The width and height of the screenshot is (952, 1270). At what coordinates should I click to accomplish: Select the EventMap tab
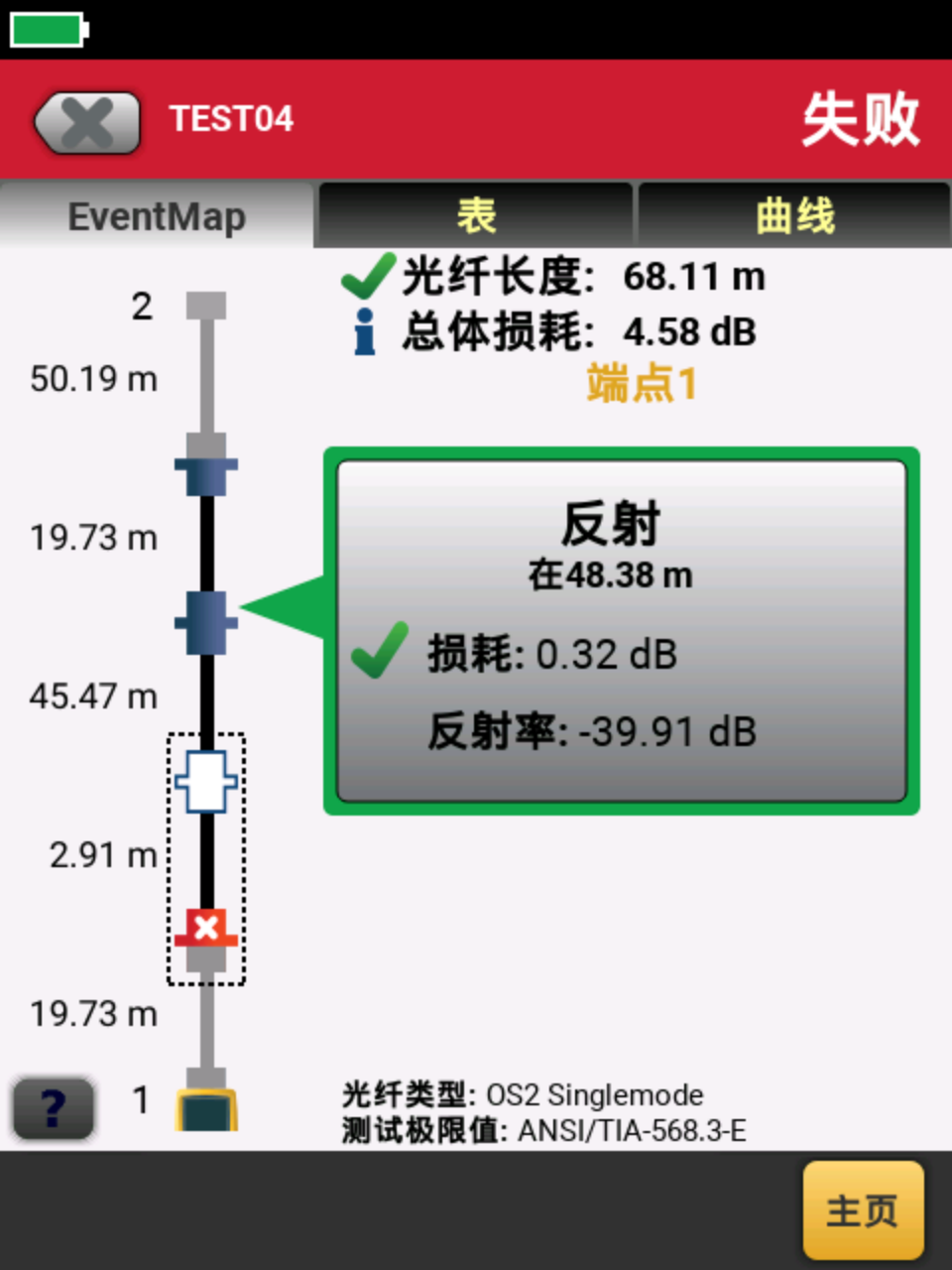(x=157, y=215)
